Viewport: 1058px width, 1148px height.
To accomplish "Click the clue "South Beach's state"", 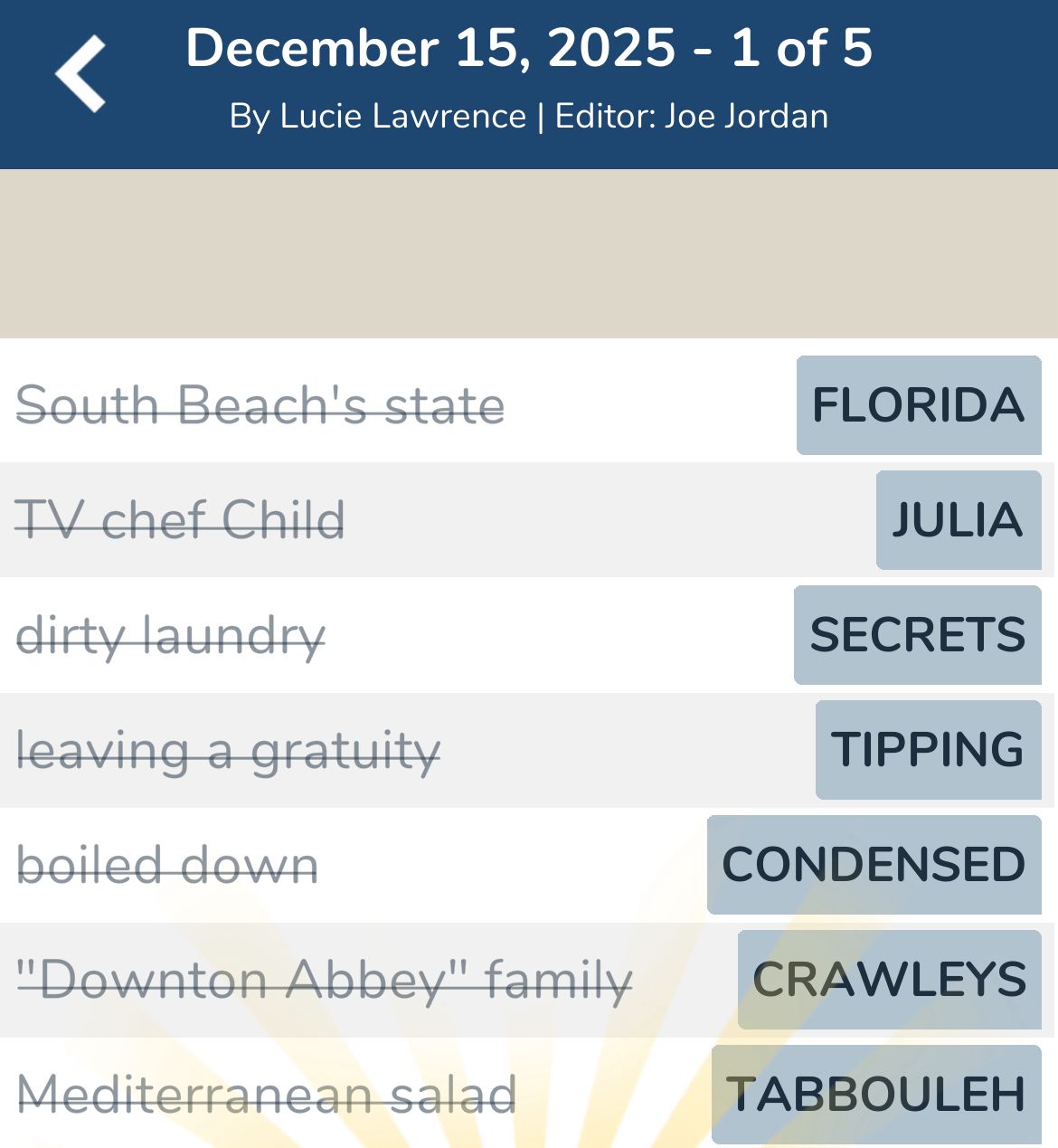I will tap(260, 405).
